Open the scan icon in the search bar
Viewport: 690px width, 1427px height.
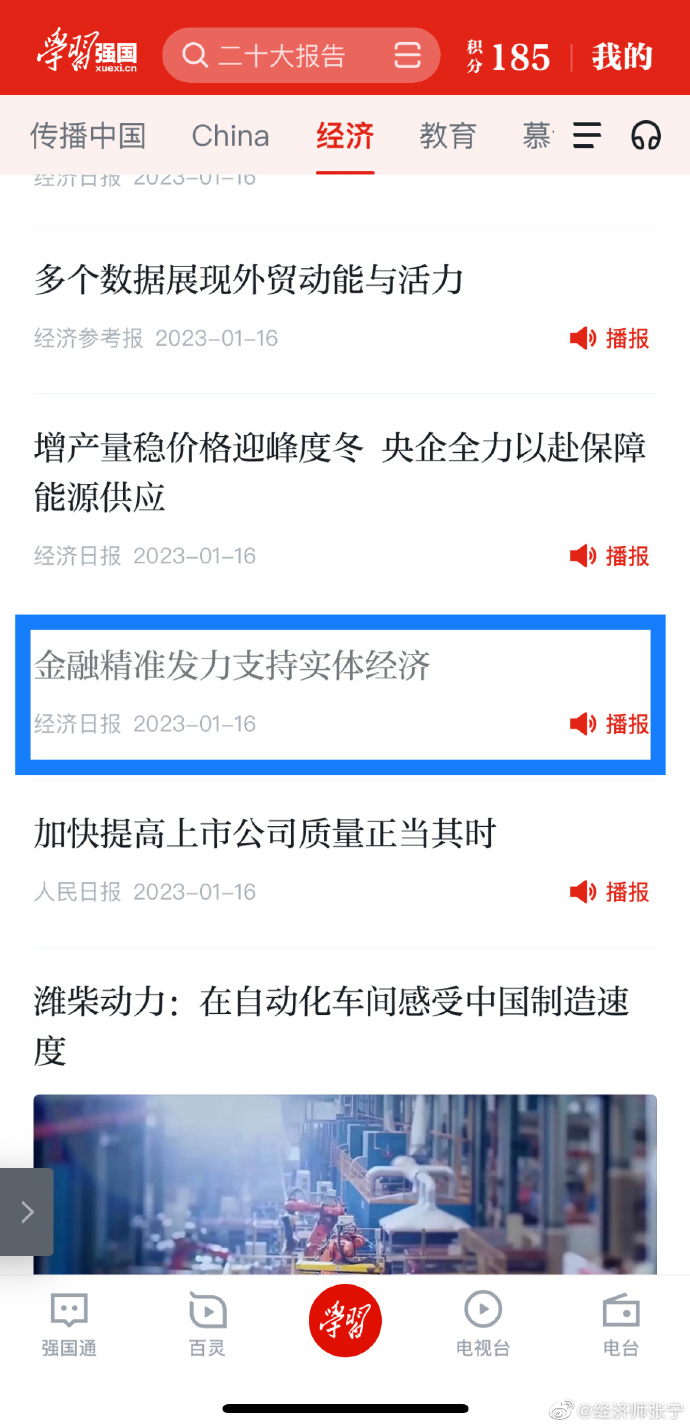click(407, 56)
